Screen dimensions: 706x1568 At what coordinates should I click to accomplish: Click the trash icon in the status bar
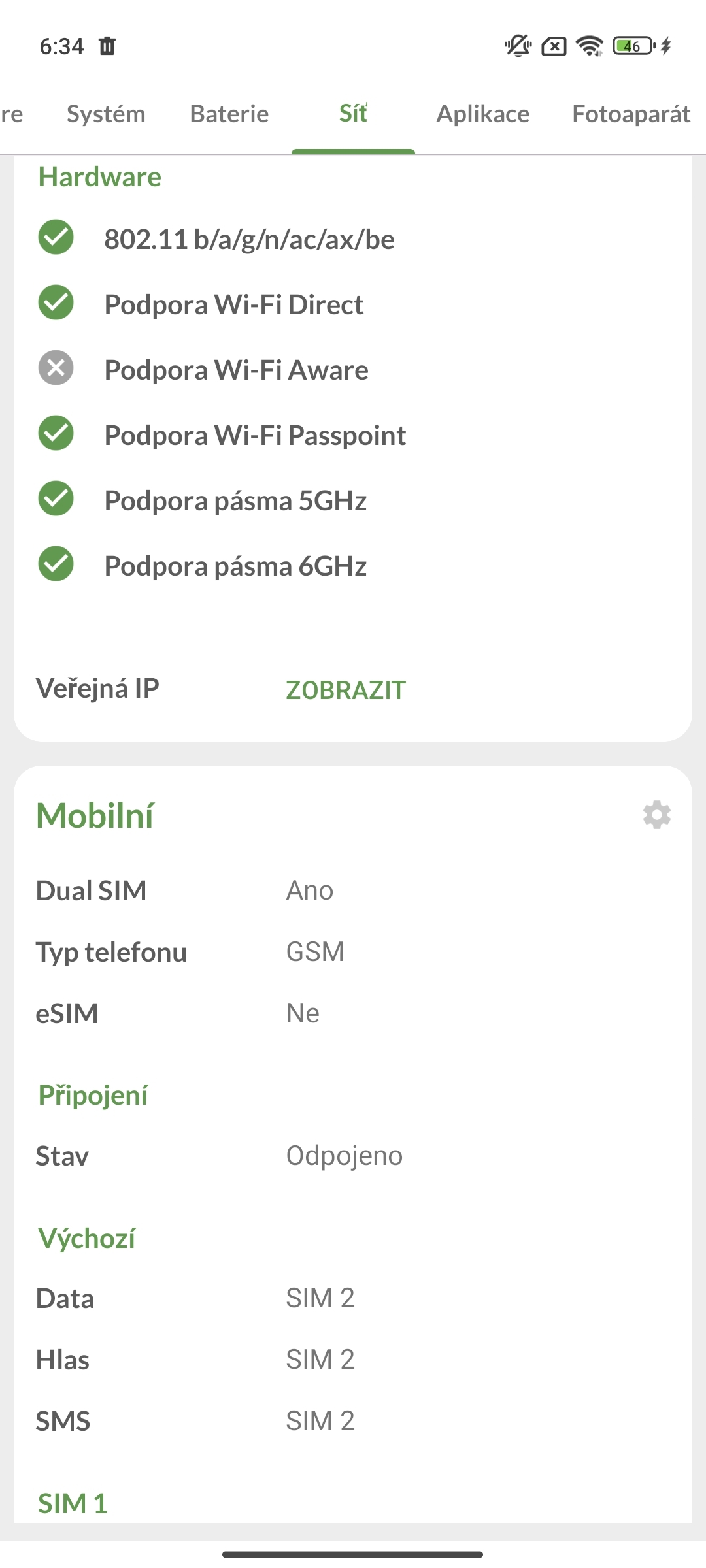109,46
